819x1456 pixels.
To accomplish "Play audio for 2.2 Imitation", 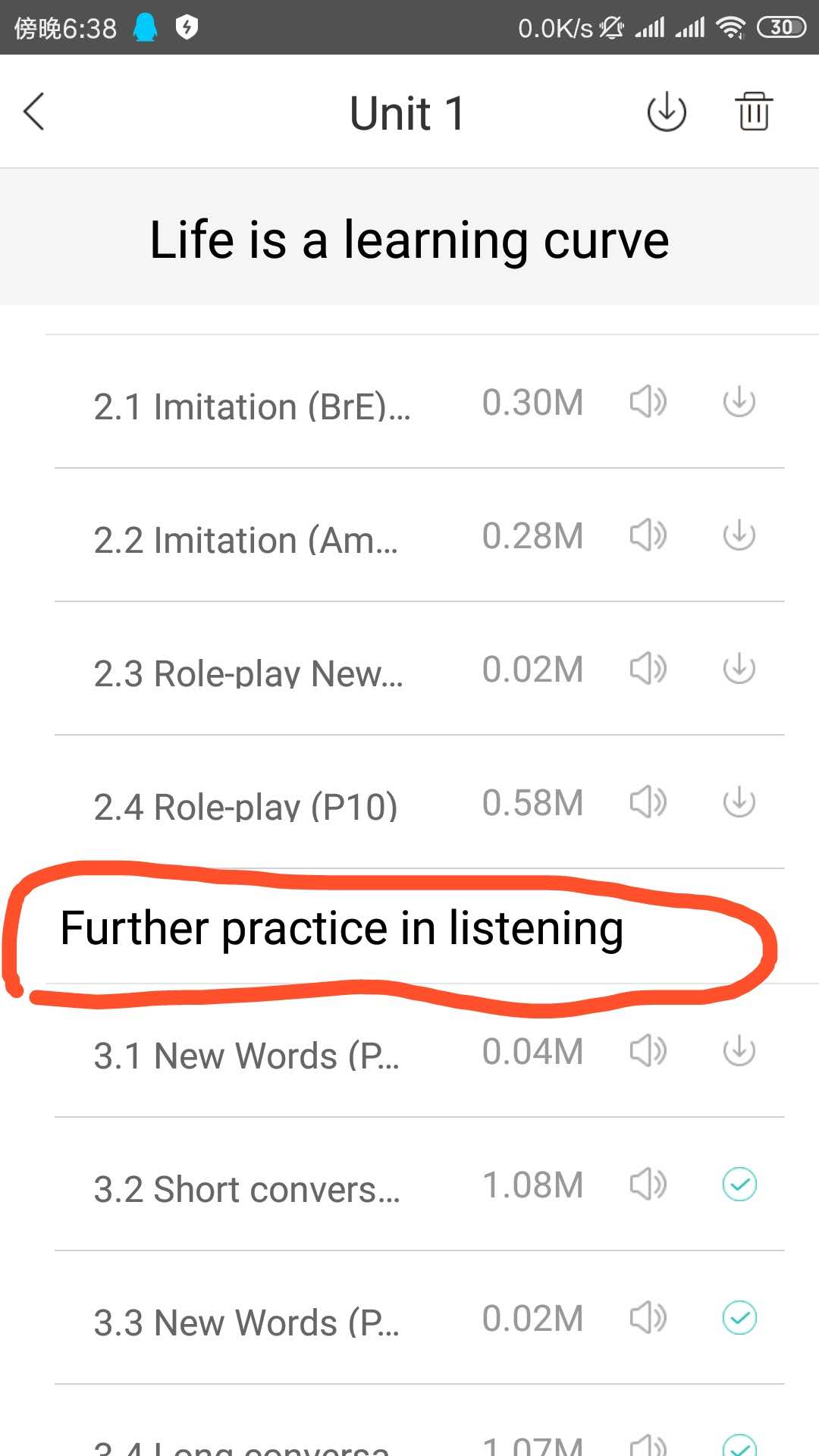I will click(648, 535).
